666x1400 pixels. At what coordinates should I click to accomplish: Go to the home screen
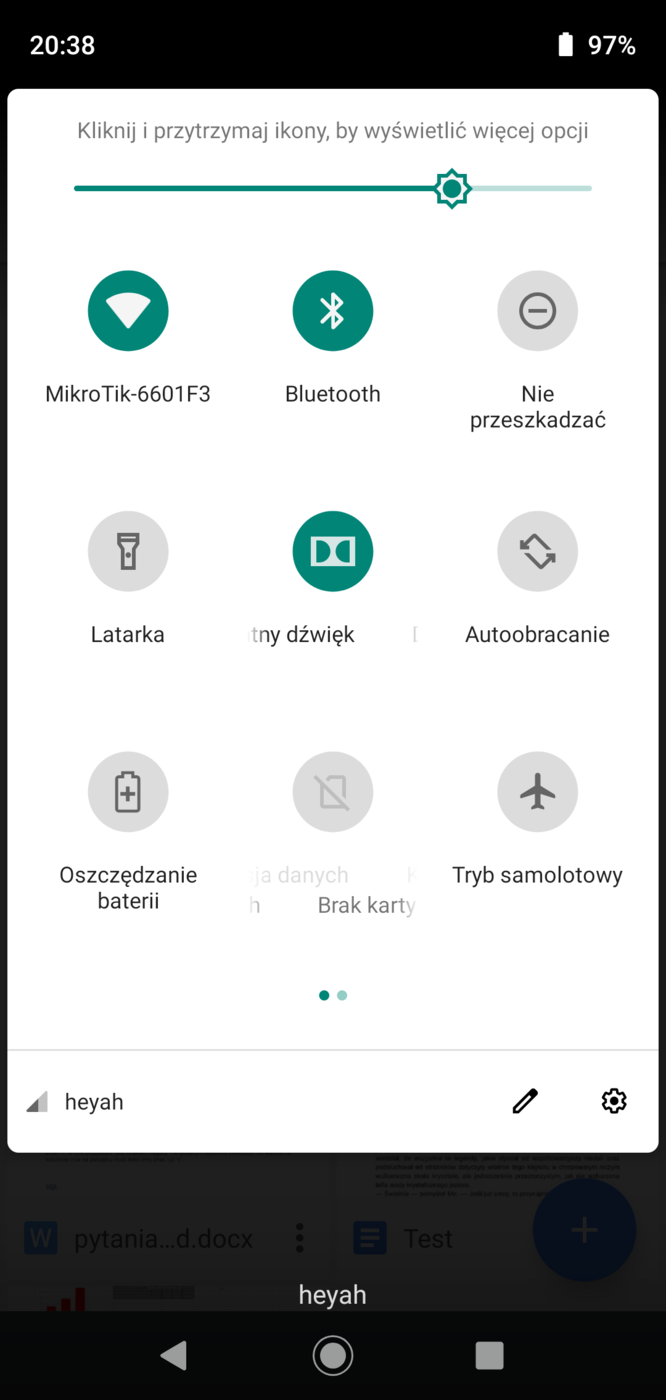333,1355
